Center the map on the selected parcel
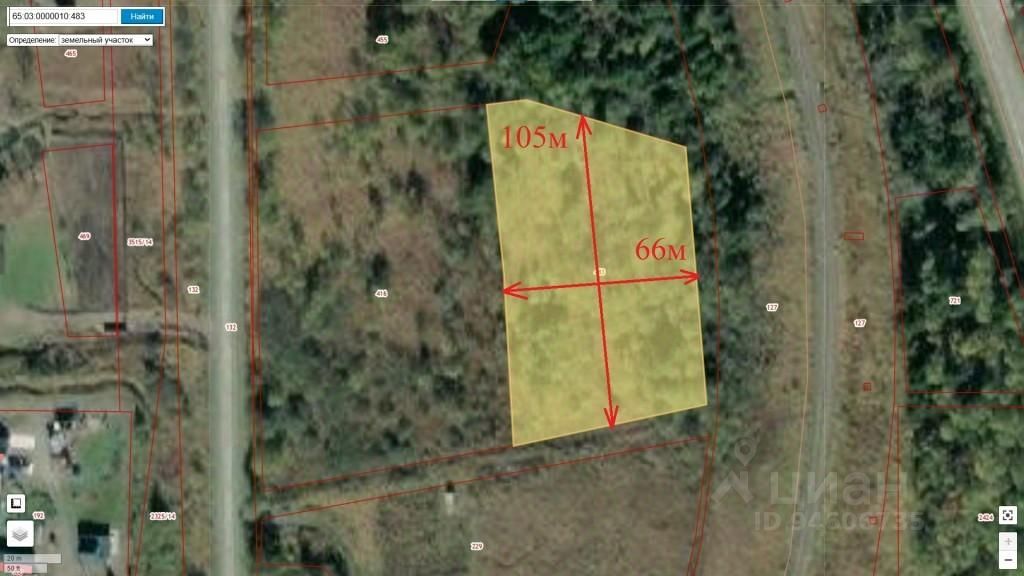 [x=1008, y=515]
